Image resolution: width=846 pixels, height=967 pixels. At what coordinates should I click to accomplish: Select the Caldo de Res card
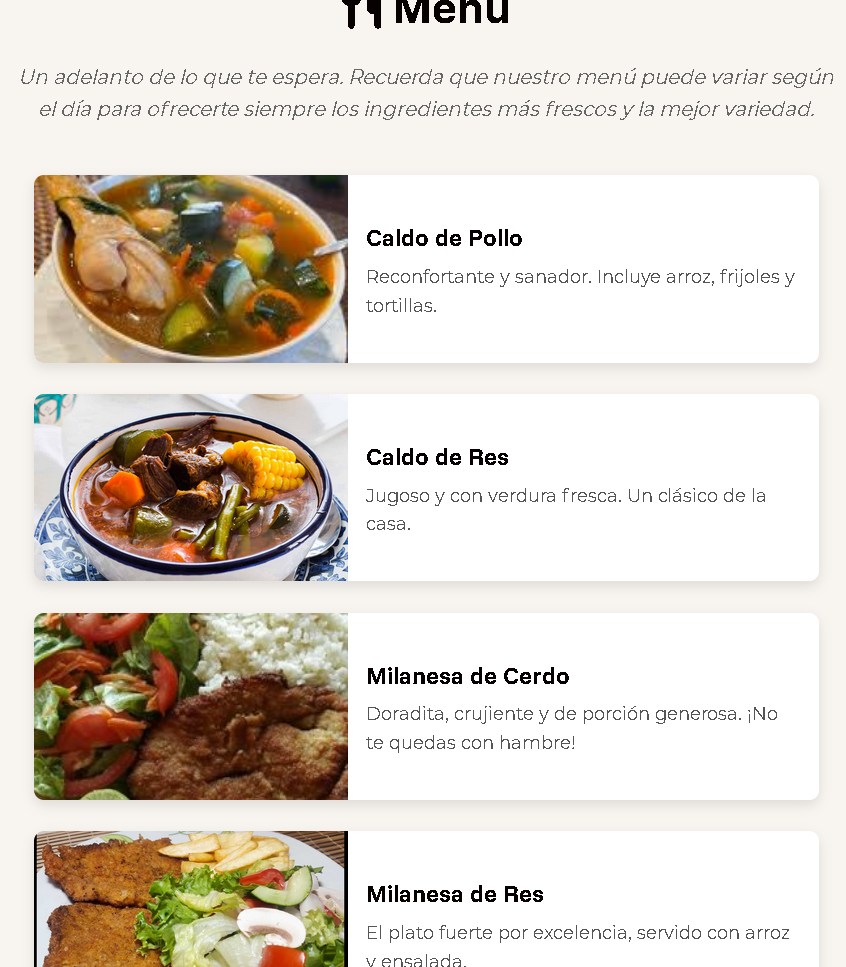click(426, 487)
